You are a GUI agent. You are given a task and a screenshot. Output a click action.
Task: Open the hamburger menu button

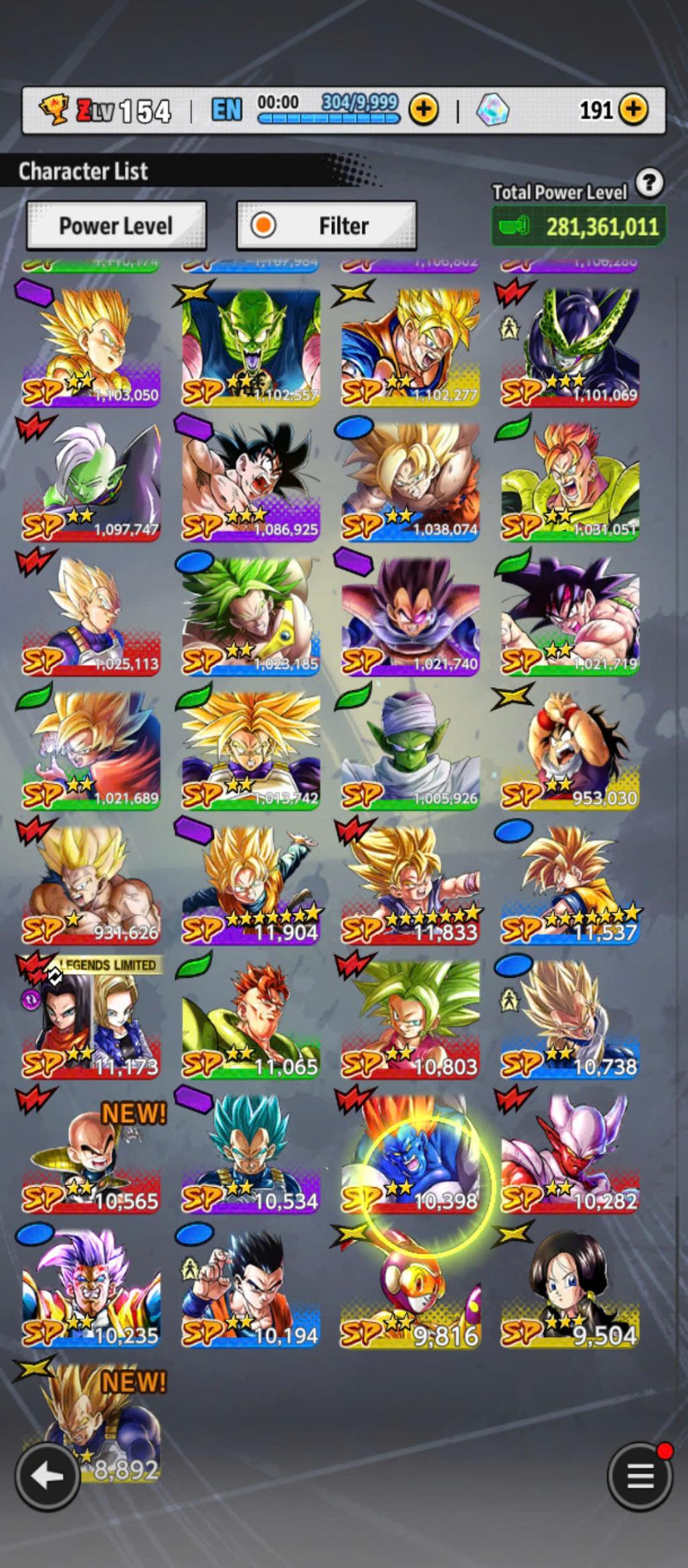point(639,1476)
